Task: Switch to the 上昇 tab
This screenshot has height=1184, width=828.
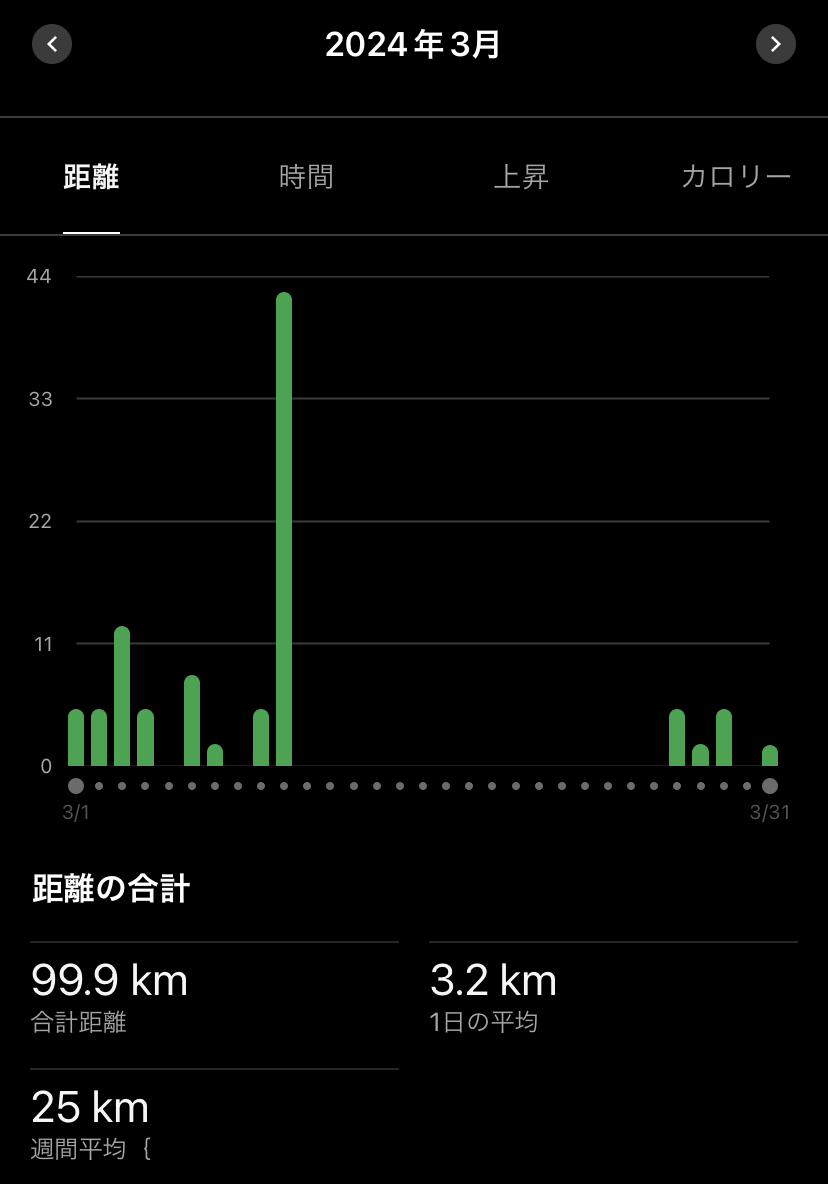Action: (x=521, y=178)
